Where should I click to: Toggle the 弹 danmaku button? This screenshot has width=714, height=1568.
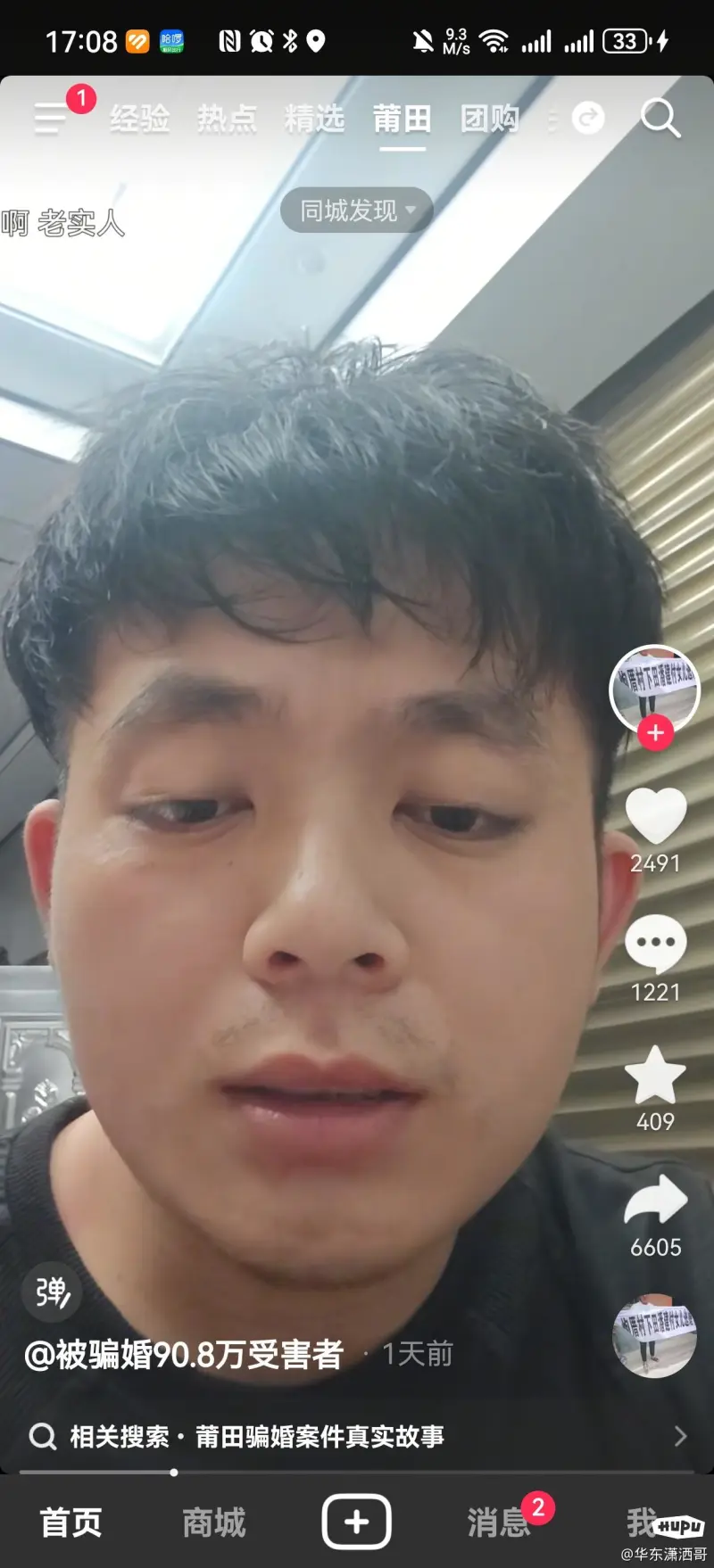pos(52,1292)
